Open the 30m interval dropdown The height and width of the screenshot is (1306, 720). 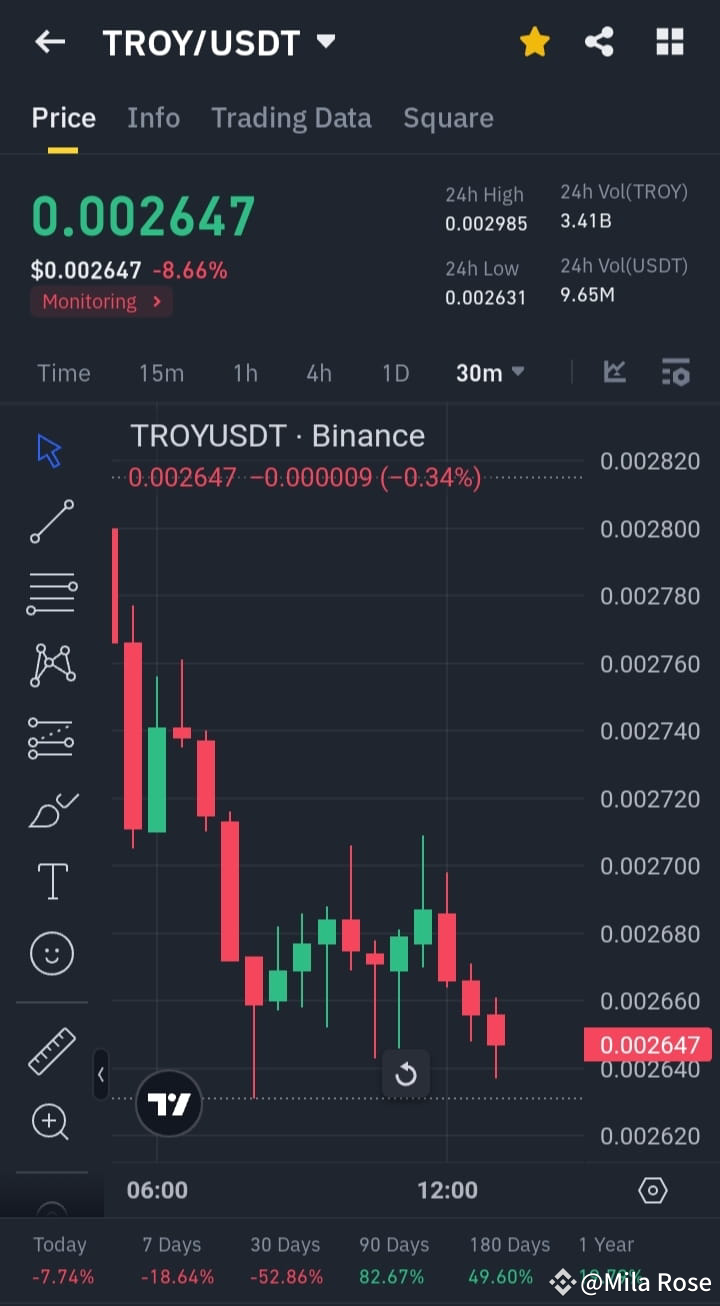click(489, 372)
